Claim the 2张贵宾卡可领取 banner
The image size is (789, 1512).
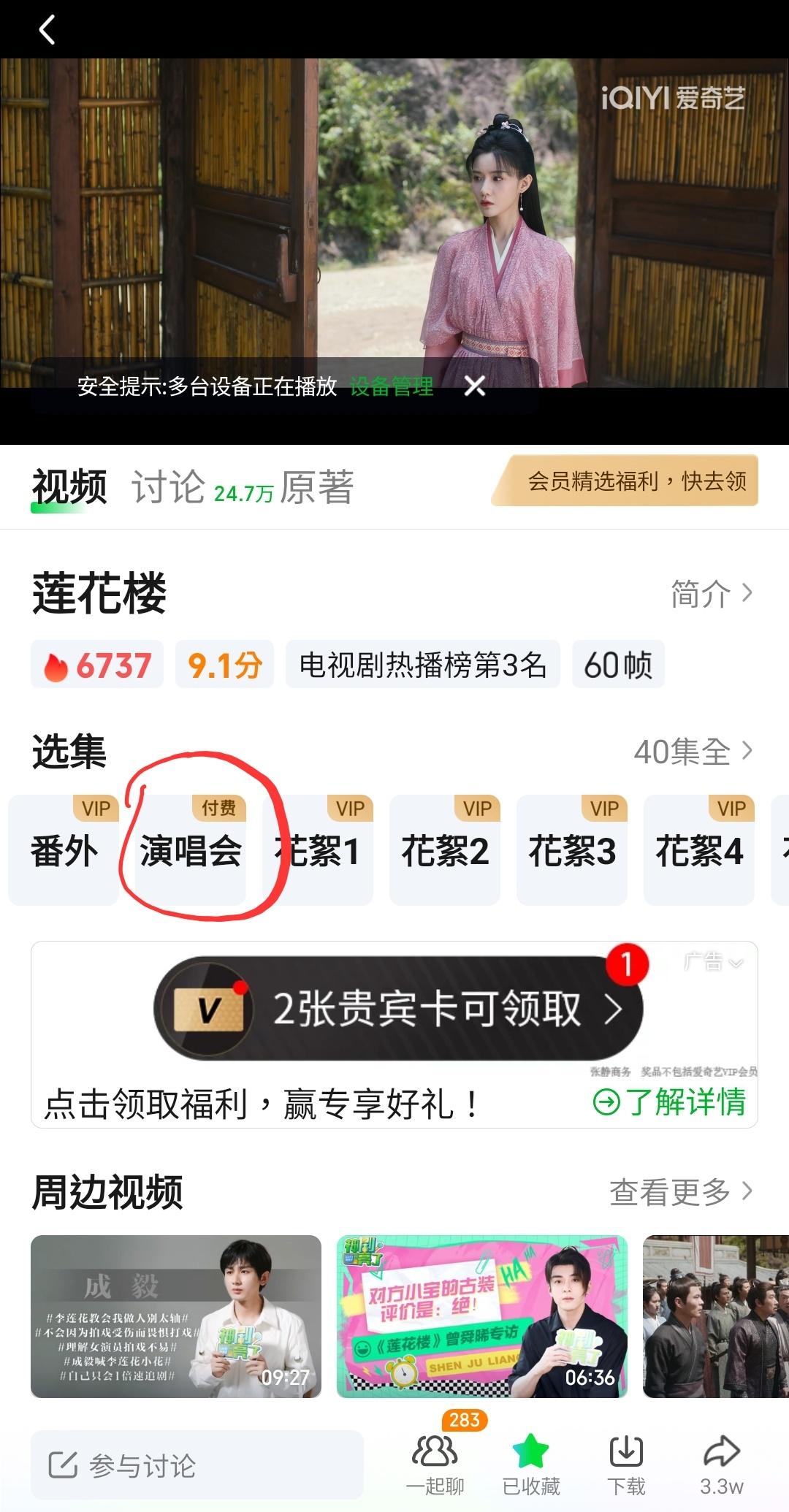coord(398,1009)
